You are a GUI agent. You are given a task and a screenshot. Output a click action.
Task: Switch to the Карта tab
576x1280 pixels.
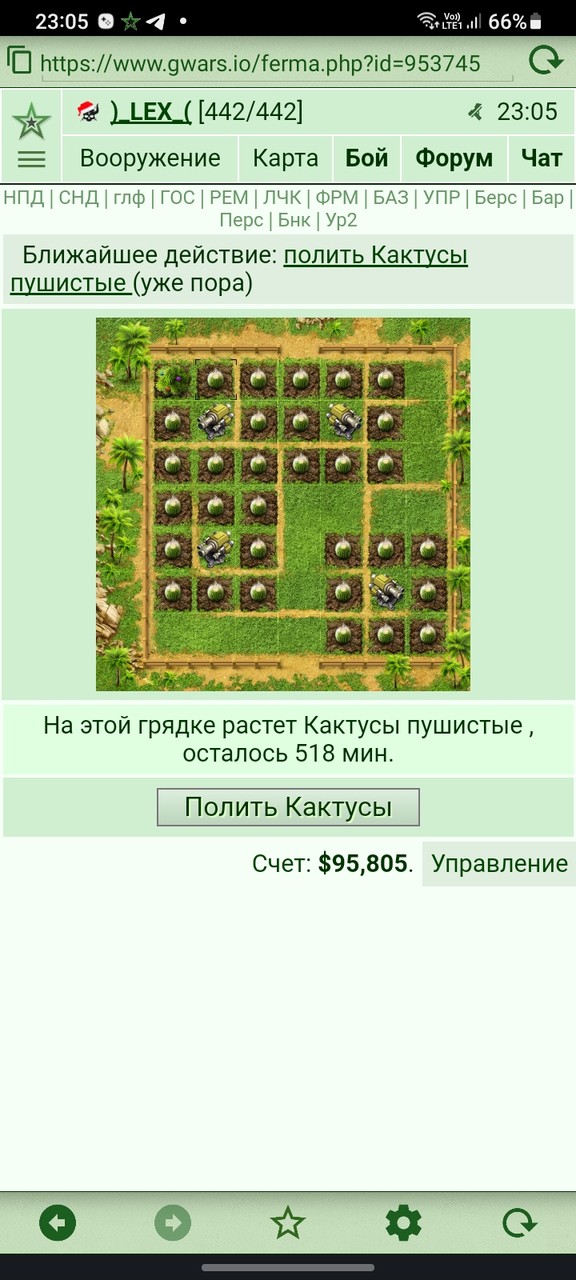(285, 158)
